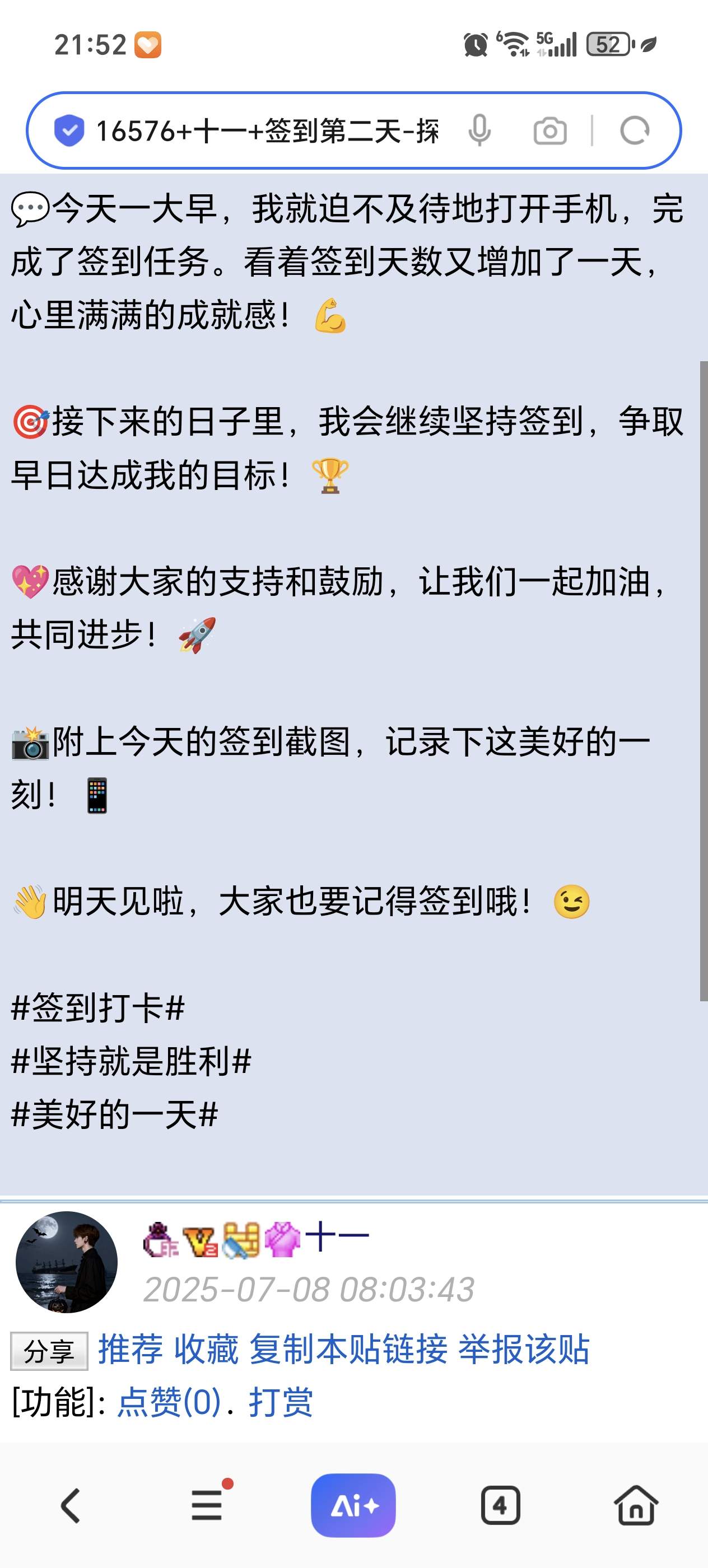Go back with the browser back arrow

(71, 1506)
